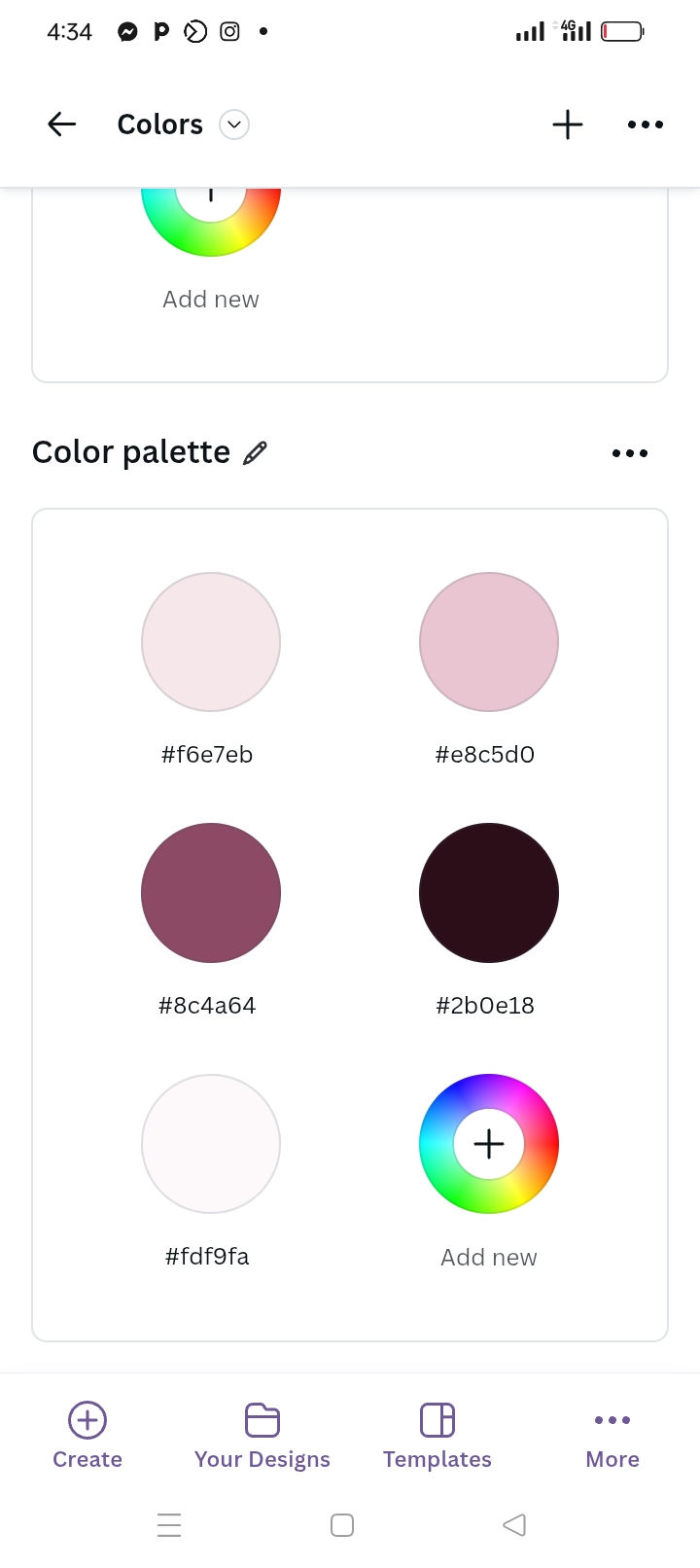Tap Add new color wheel in palette

point(489,1144)
